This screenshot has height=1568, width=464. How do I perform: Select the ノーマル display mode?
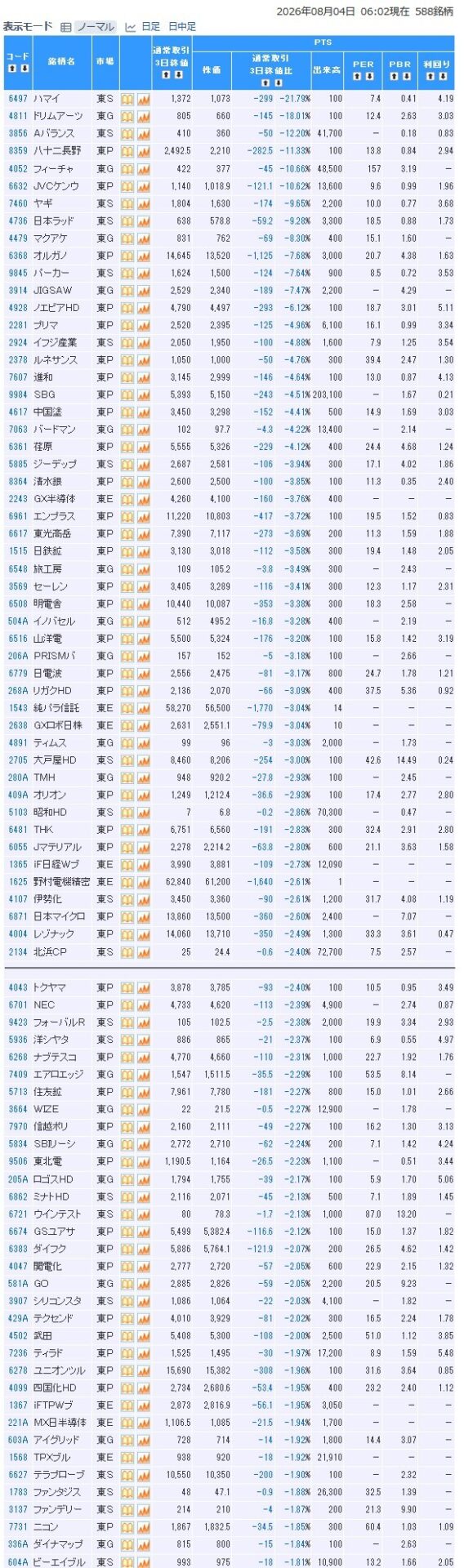pos(96,27)
